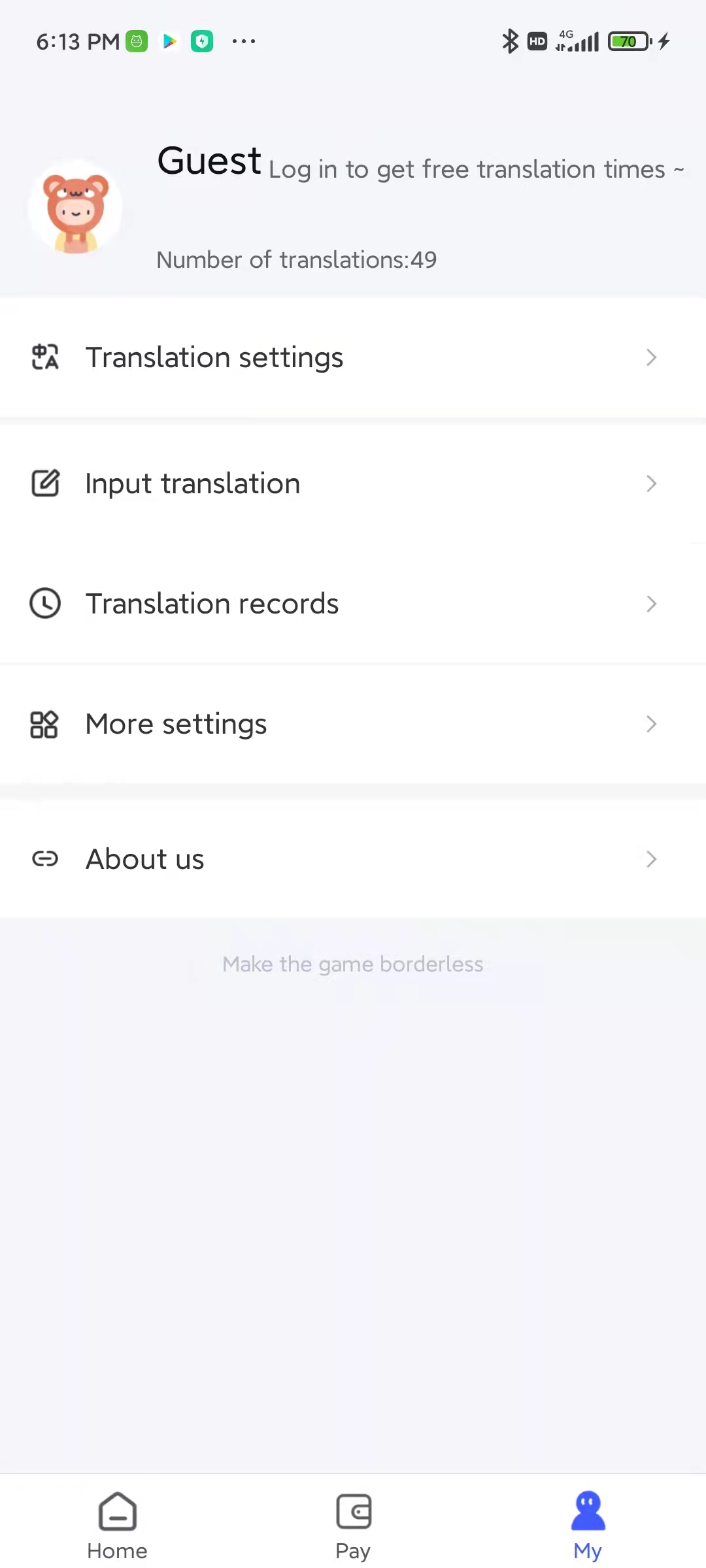The height and width of the screenshot is (1568, 706).
Task: Open Input translation
Action: [353, 483]
